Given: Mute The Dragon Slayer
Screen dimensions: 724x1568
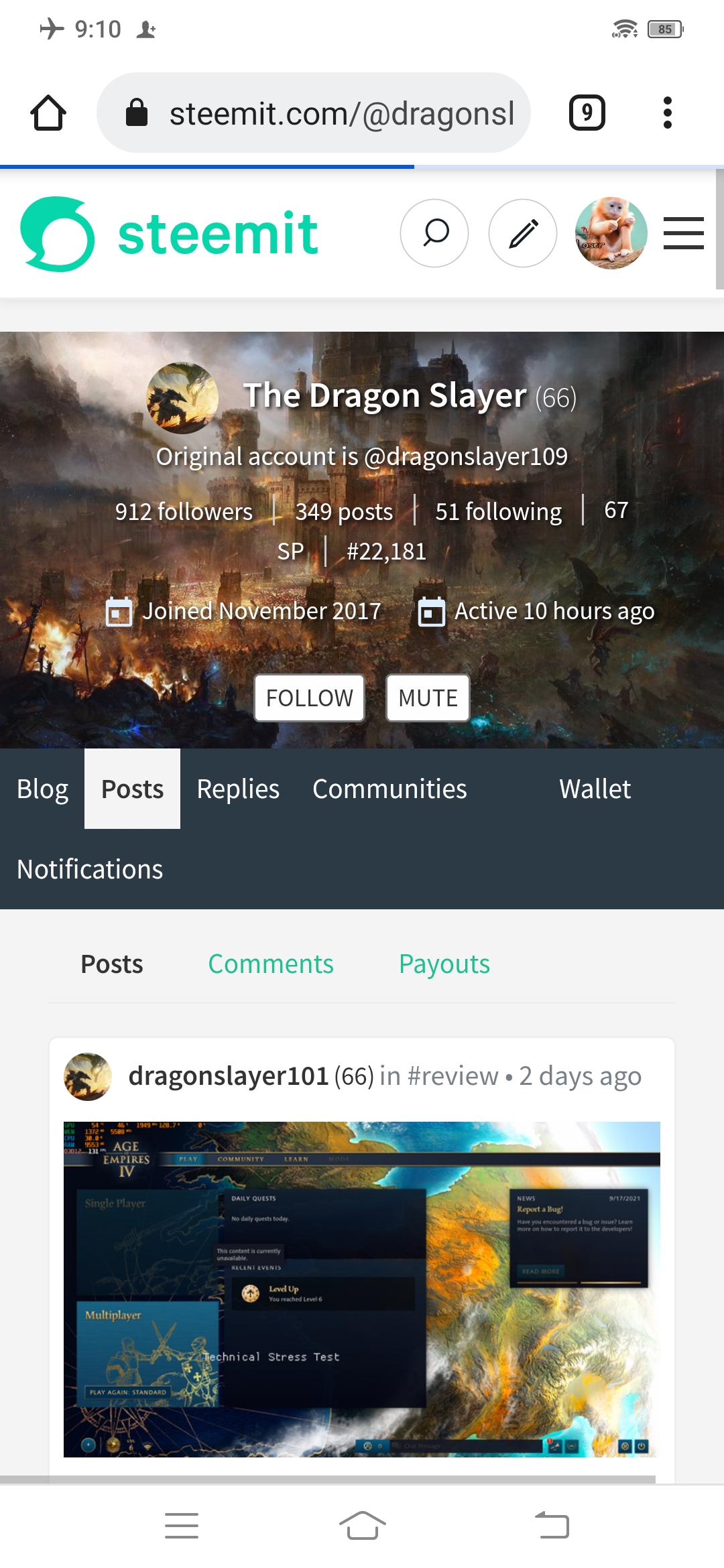Looking at the screenshot, I should click(428, 698).
